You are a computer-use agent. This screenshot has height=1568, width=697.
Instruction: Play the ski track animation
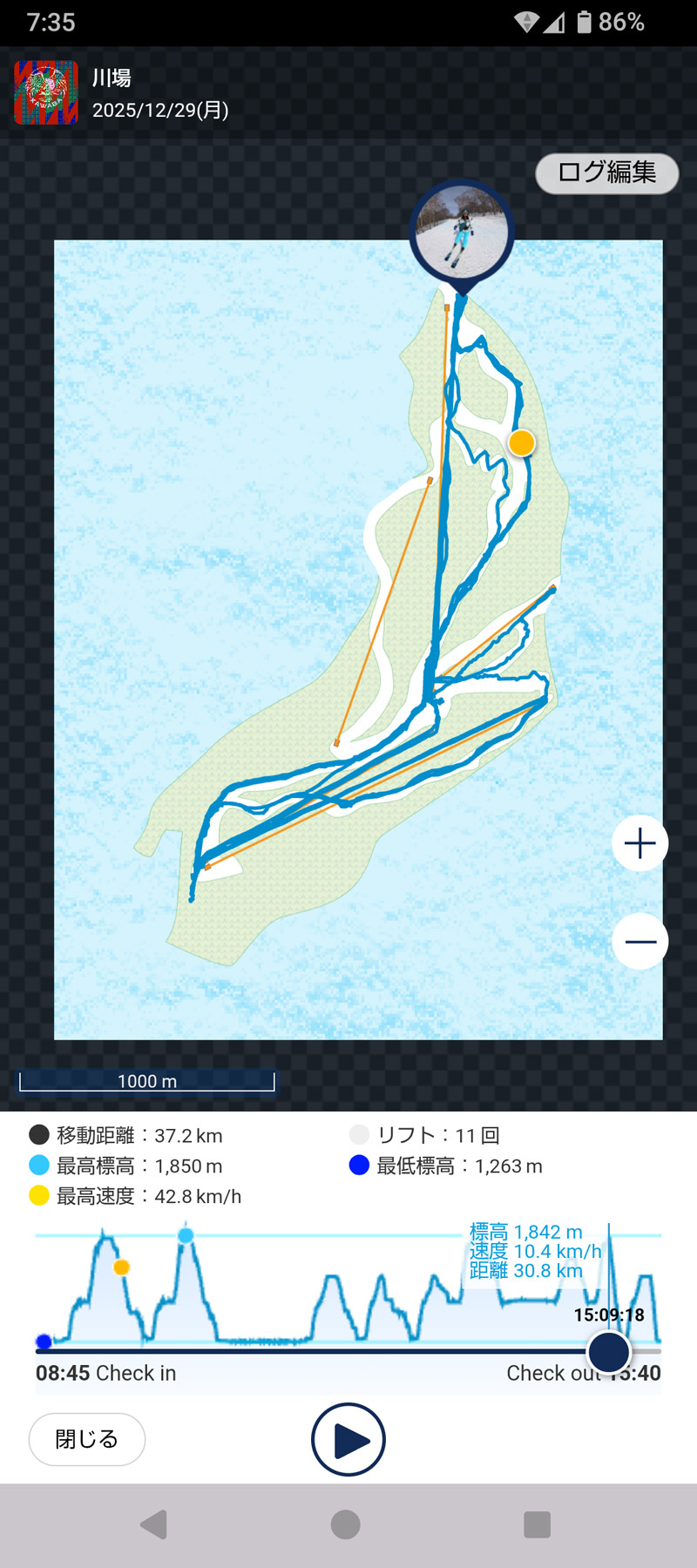click(x=348, y=1439)
